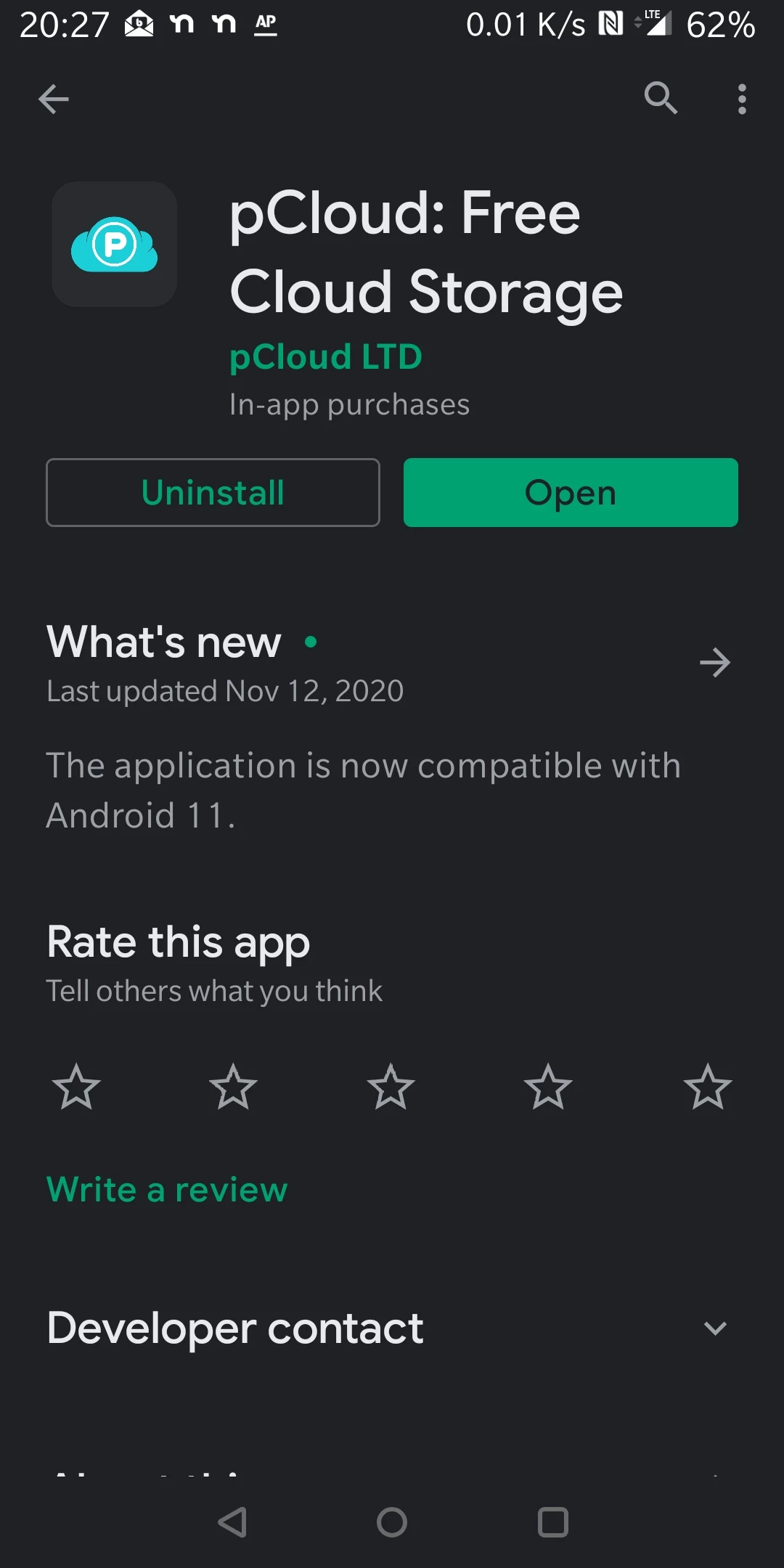Open recent apps from navigation bar

click(552, 1522)
